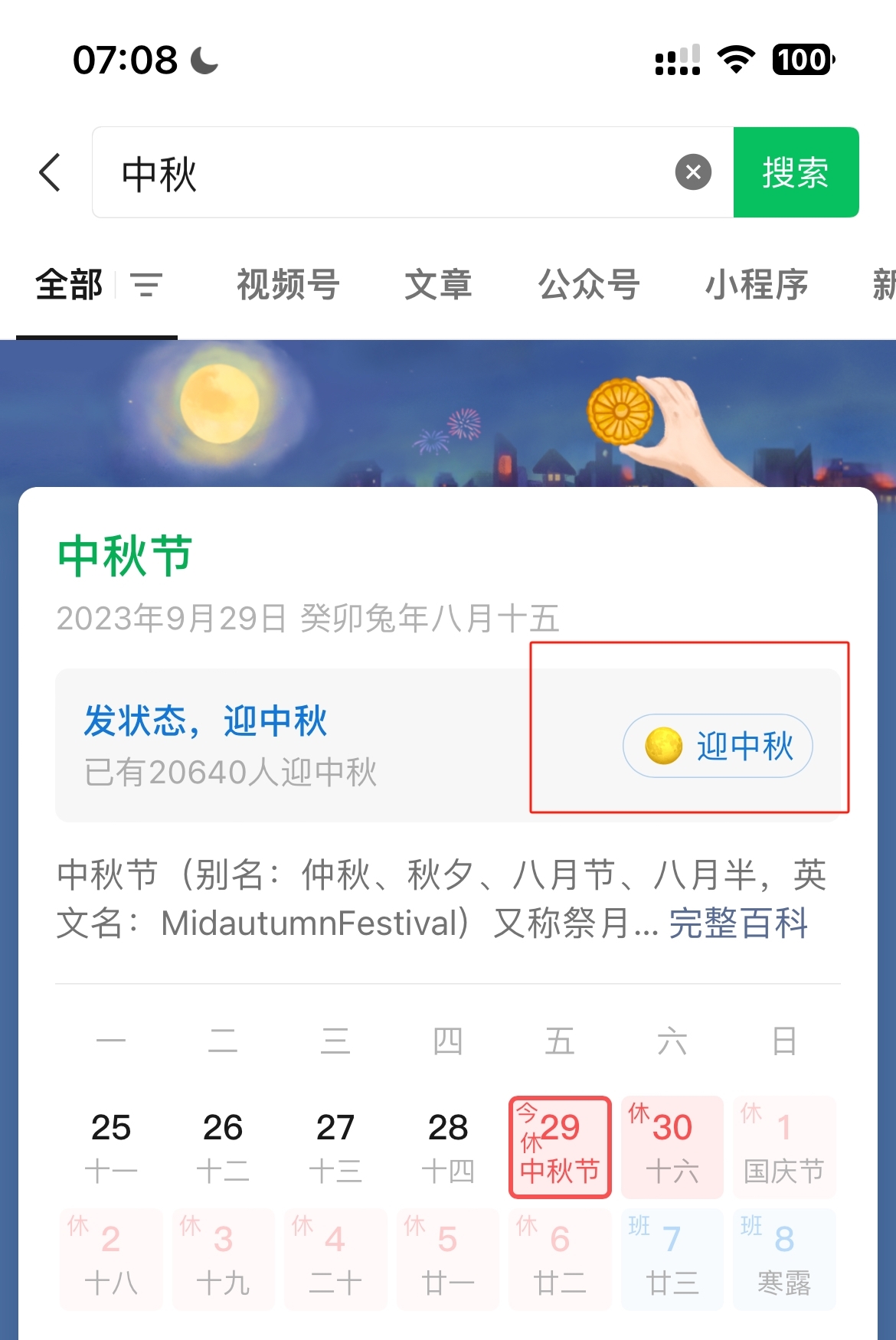Select the 8th 寒露 on the calendar
896x1340 pixels.
[x=784, y=1259]
